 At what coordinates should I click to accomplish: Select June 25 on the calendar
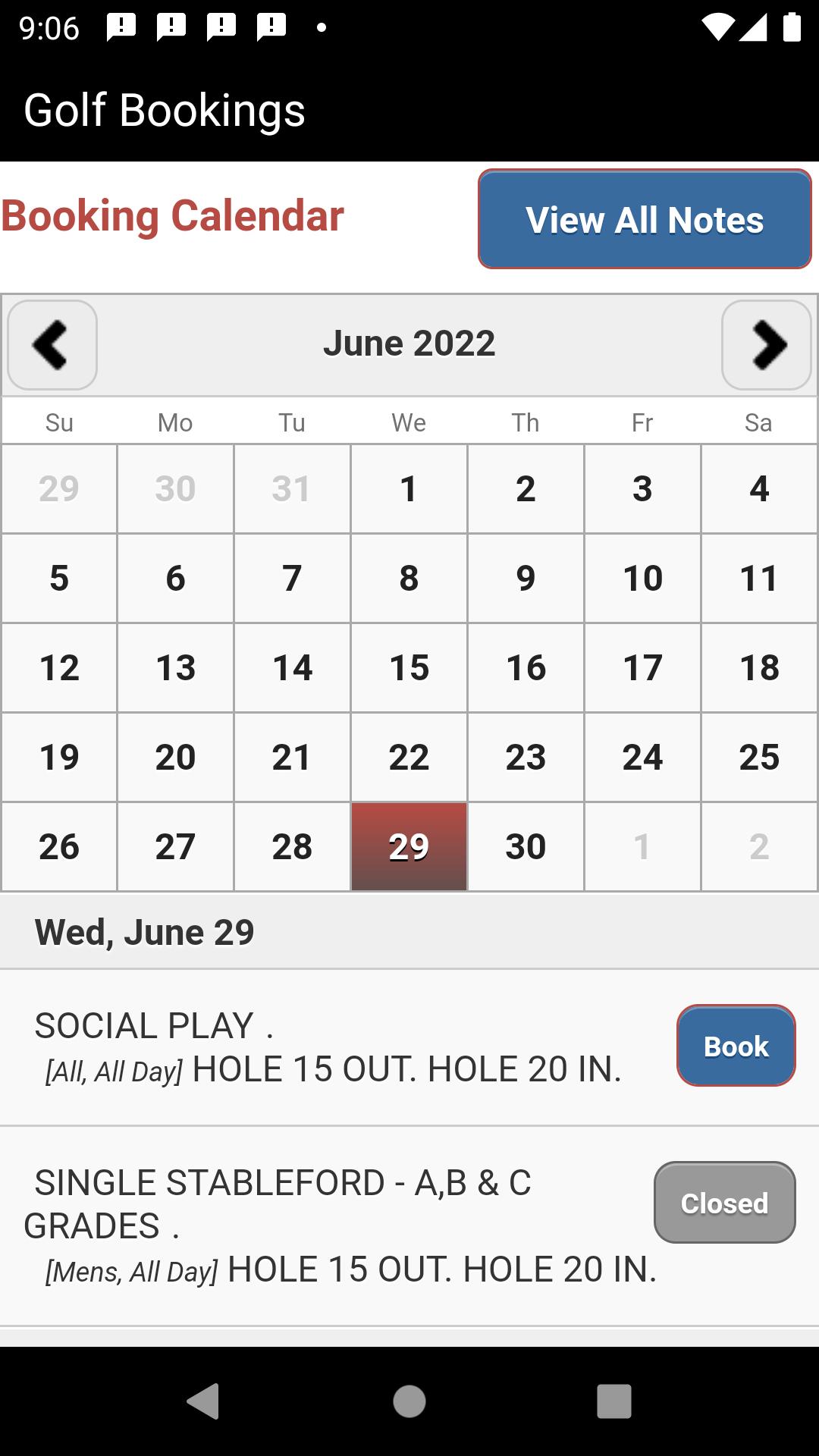pyautogui.click(x=759, y=758)
